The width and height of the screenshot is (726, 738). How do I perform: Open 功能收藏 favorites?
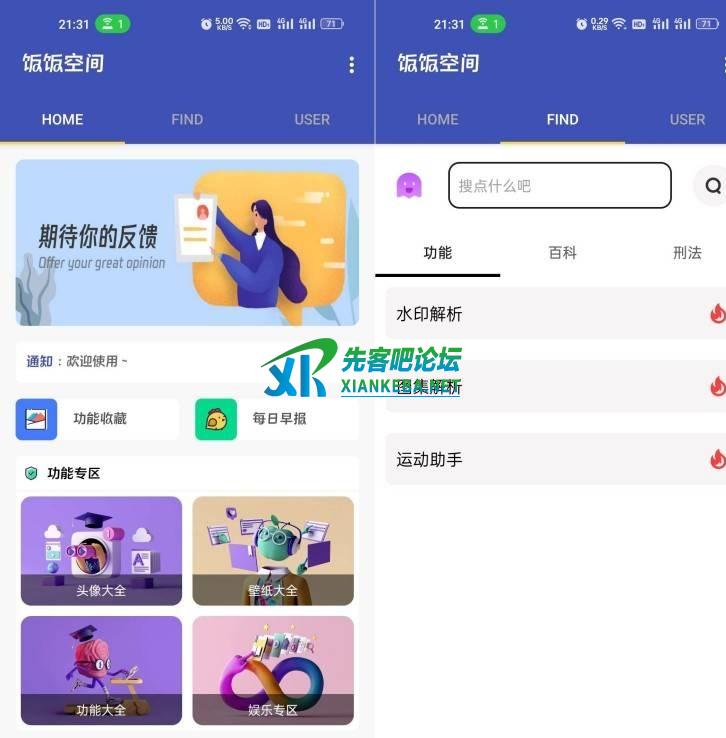(97, 419)
